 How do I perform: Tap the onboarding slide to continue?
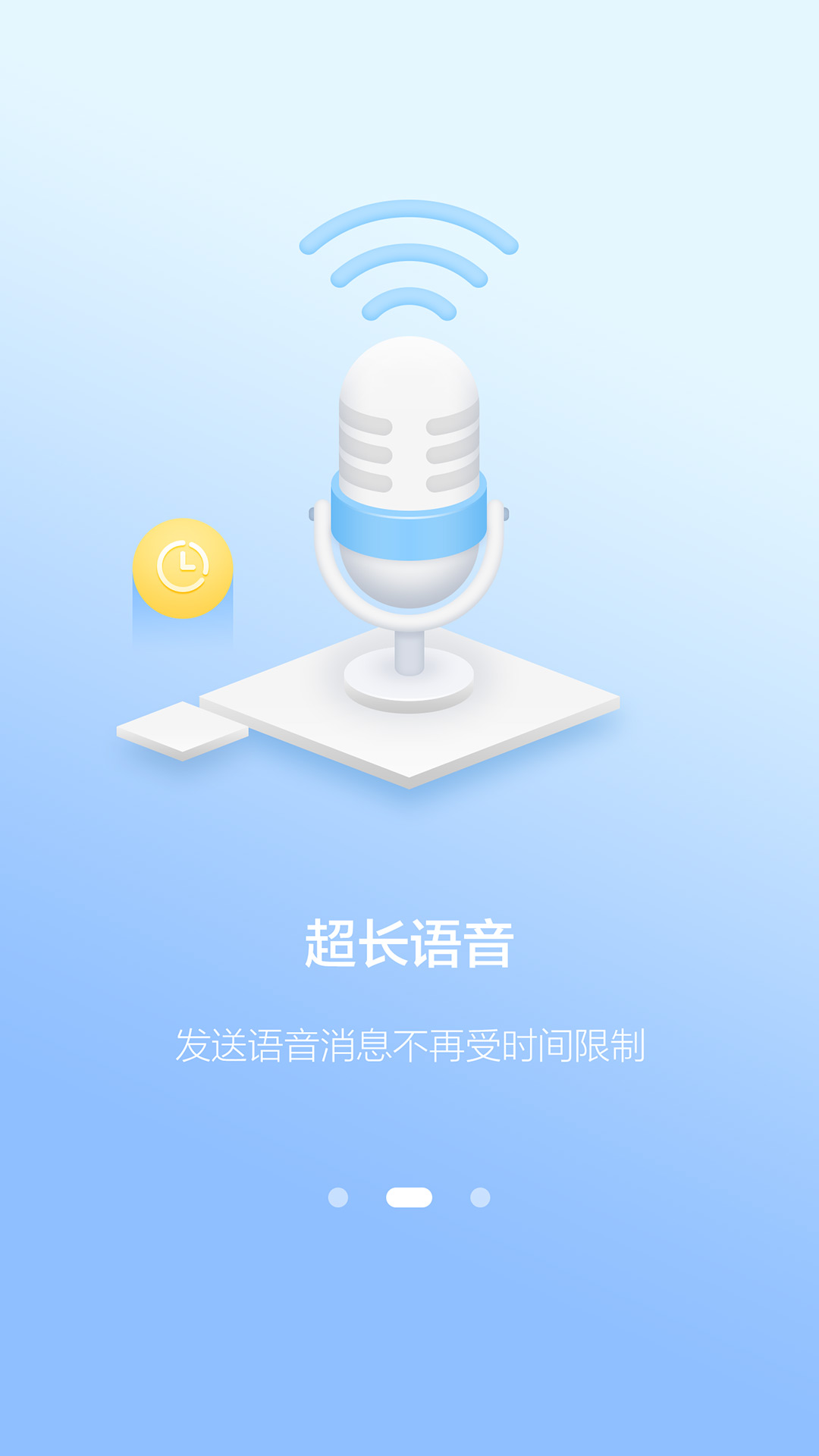click(x=409, y=728)
